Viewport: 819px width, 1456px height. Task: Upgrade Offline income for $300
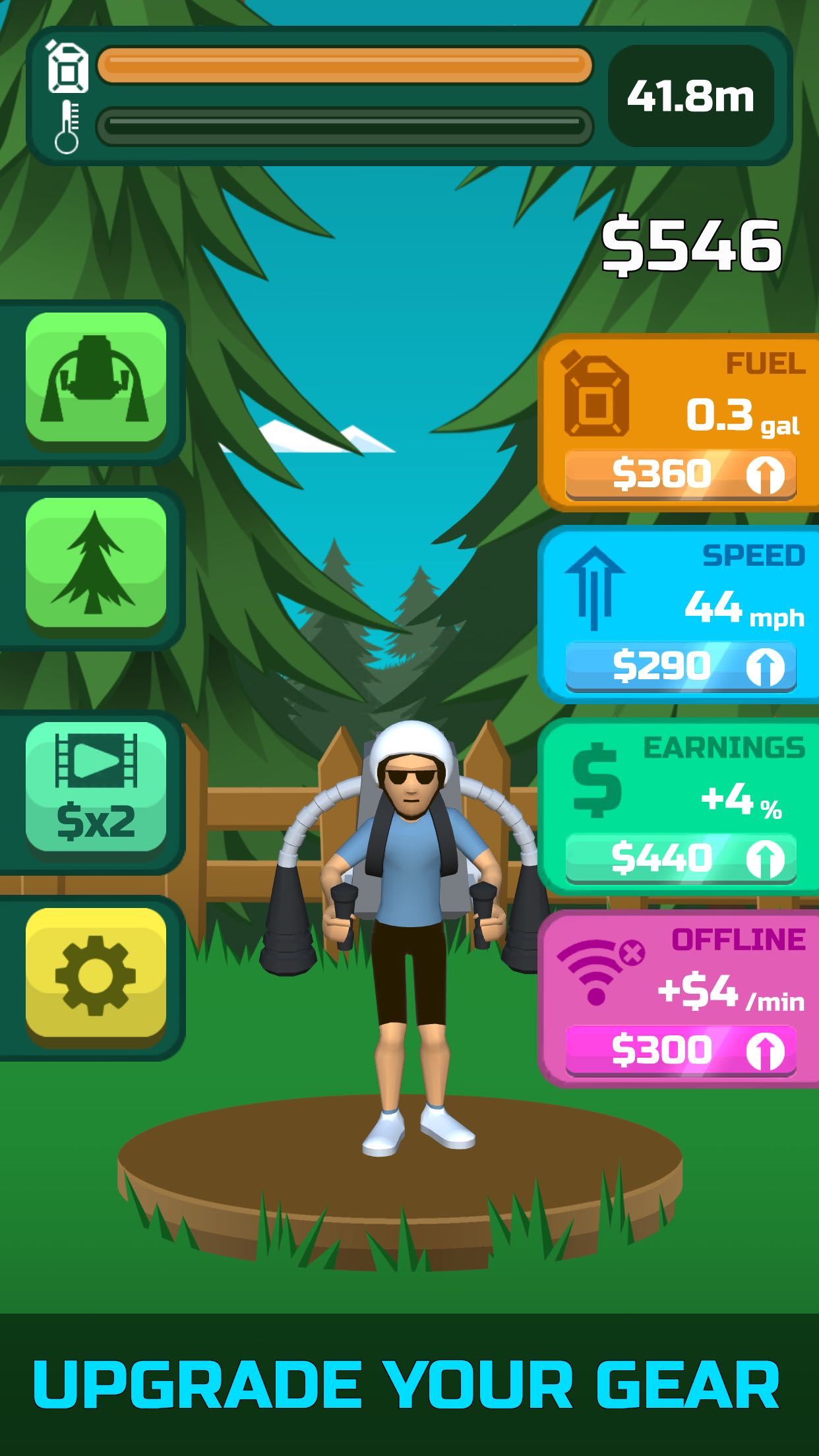tap(681, 1050)
